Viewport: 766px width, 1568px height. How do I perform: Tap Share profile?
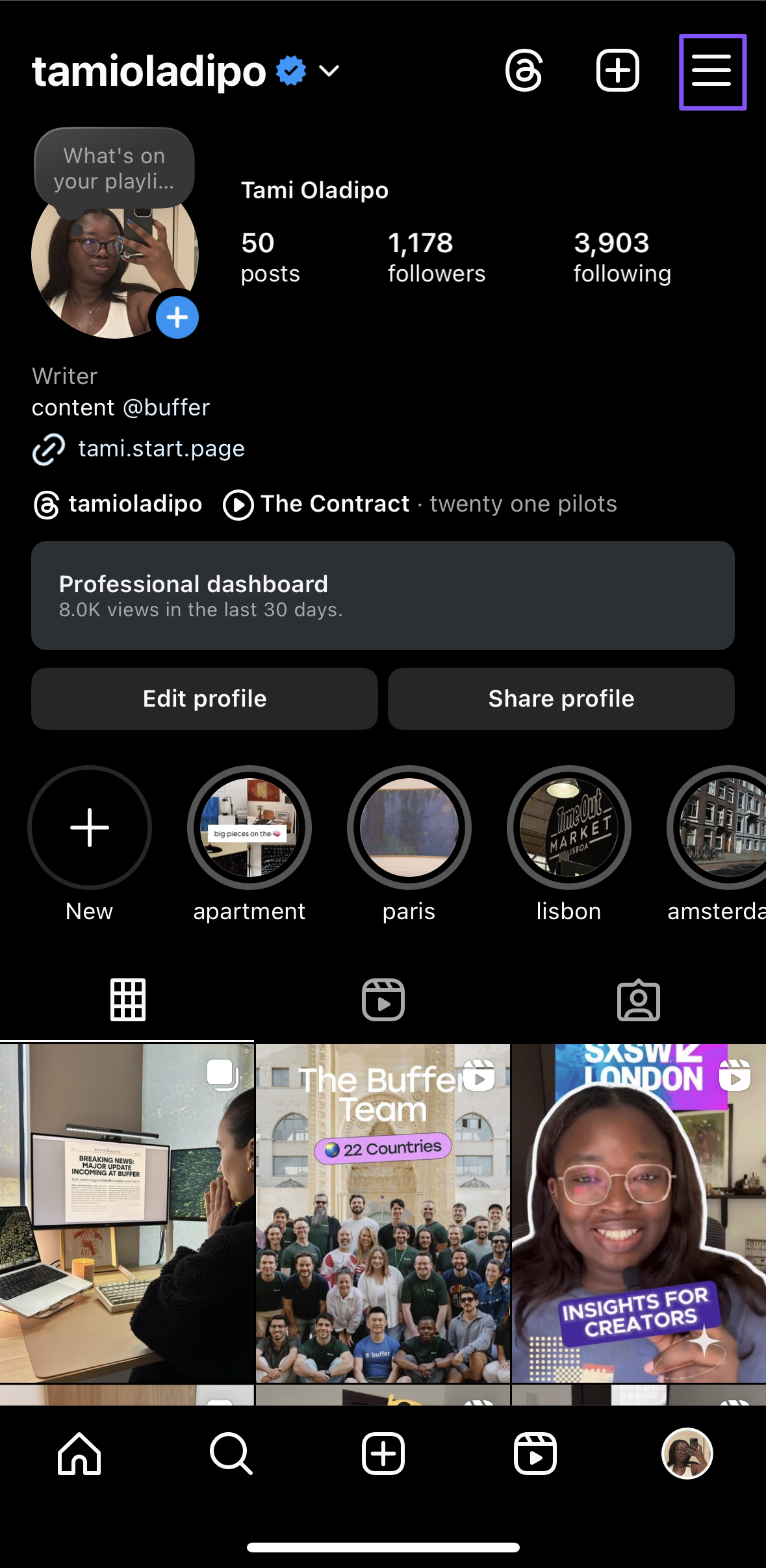(561, 699)
